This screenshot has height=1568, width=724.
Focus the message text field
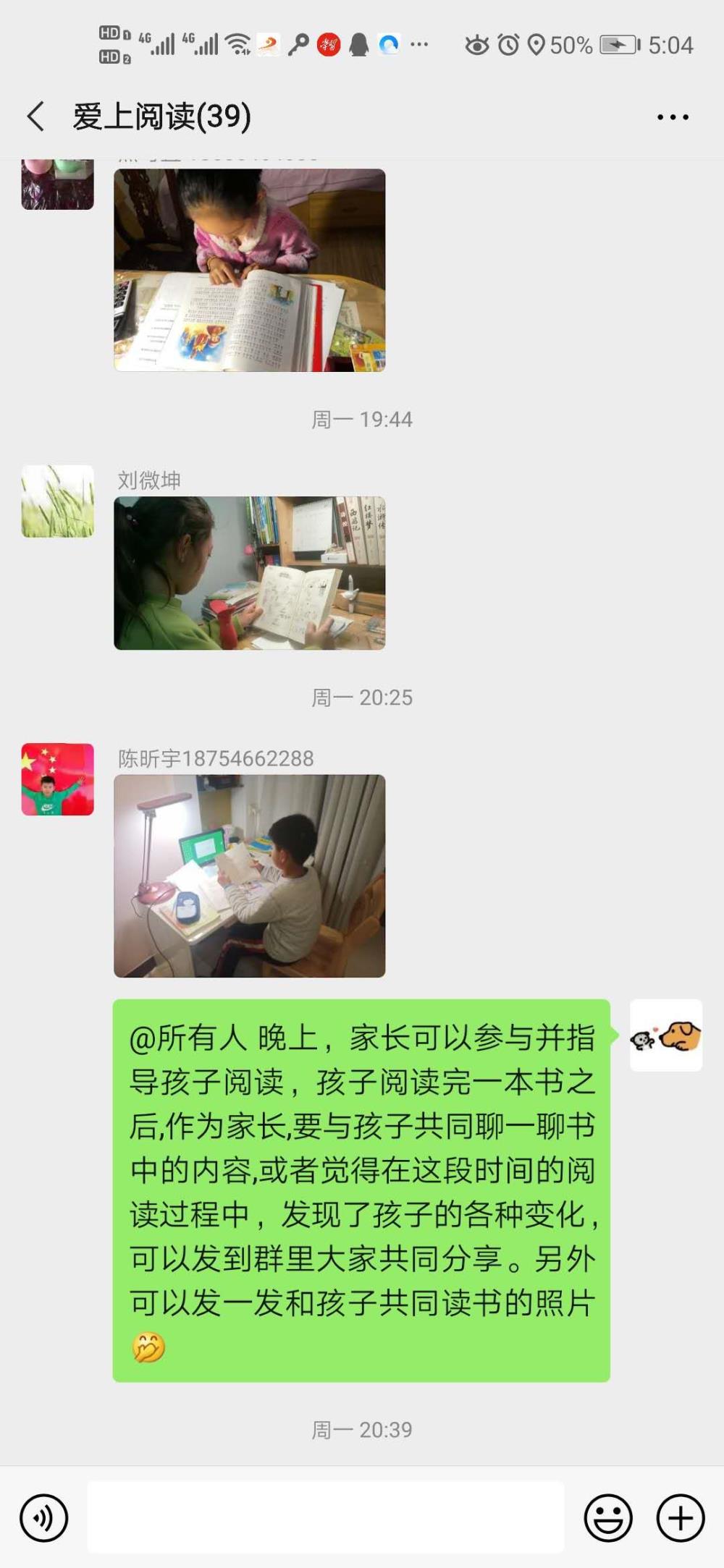[326, 1517]
